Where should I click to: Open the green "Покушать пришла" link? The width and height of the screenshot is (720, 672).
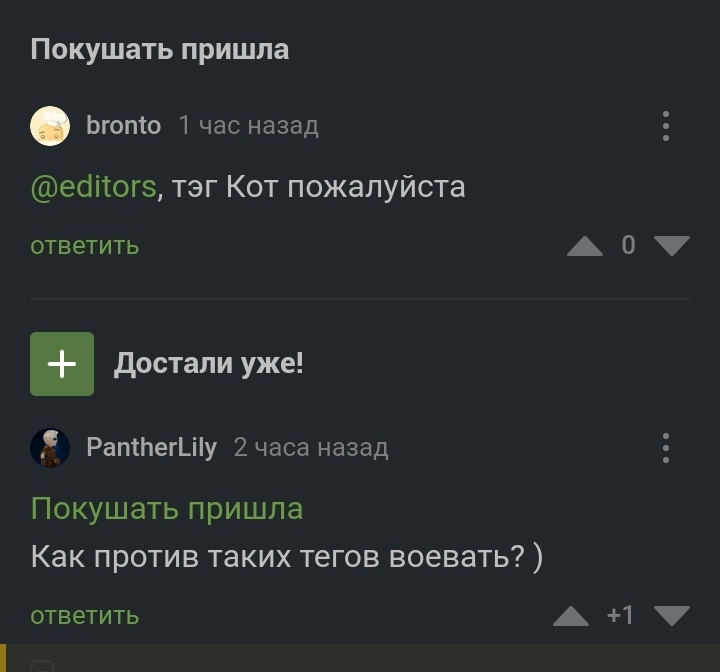(x=166, y=508)
